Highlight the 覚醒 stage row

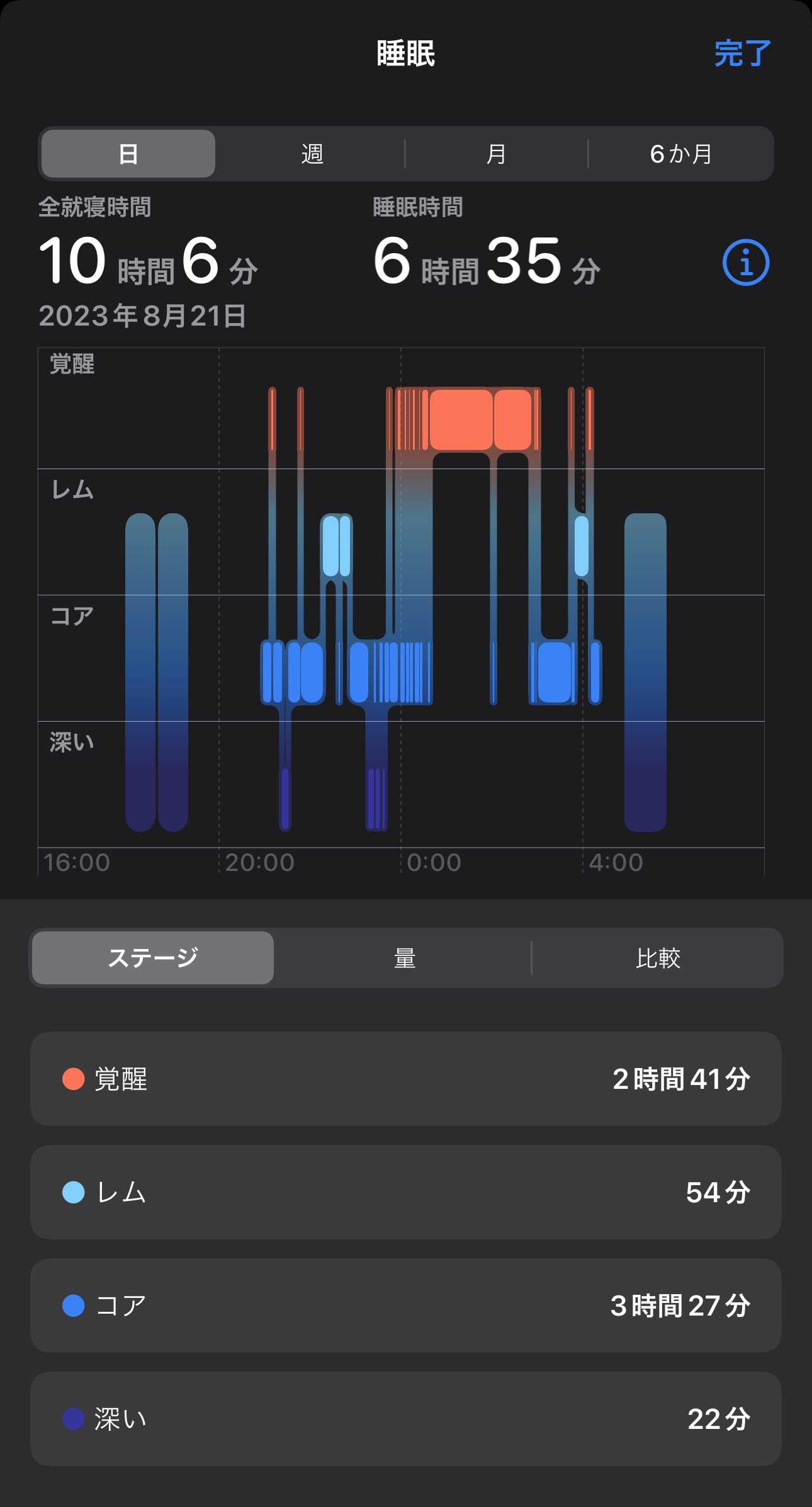406,1079
